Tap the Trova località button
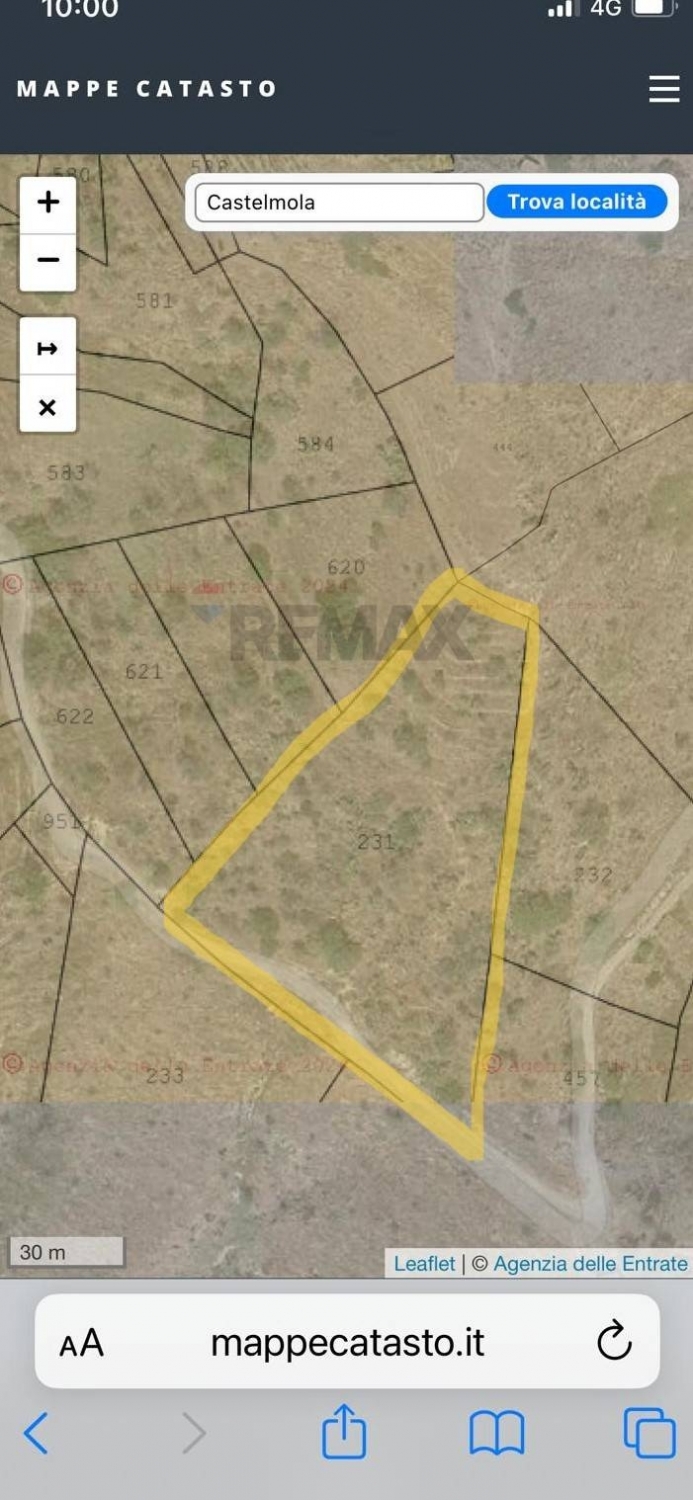Viewport: 693px width, 1500px height. coord(577,202)
